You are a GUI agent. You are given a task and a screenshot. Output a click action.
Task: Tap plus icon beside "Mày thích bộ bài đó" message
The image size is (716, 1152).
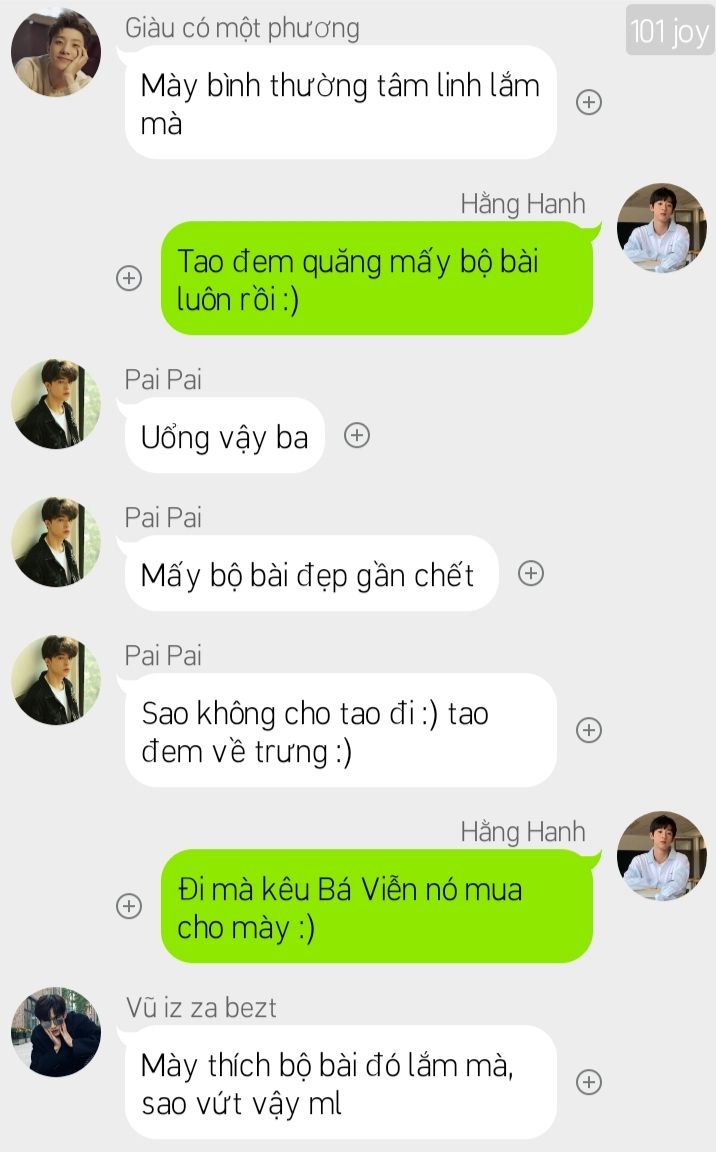[x=589, y=1082]
